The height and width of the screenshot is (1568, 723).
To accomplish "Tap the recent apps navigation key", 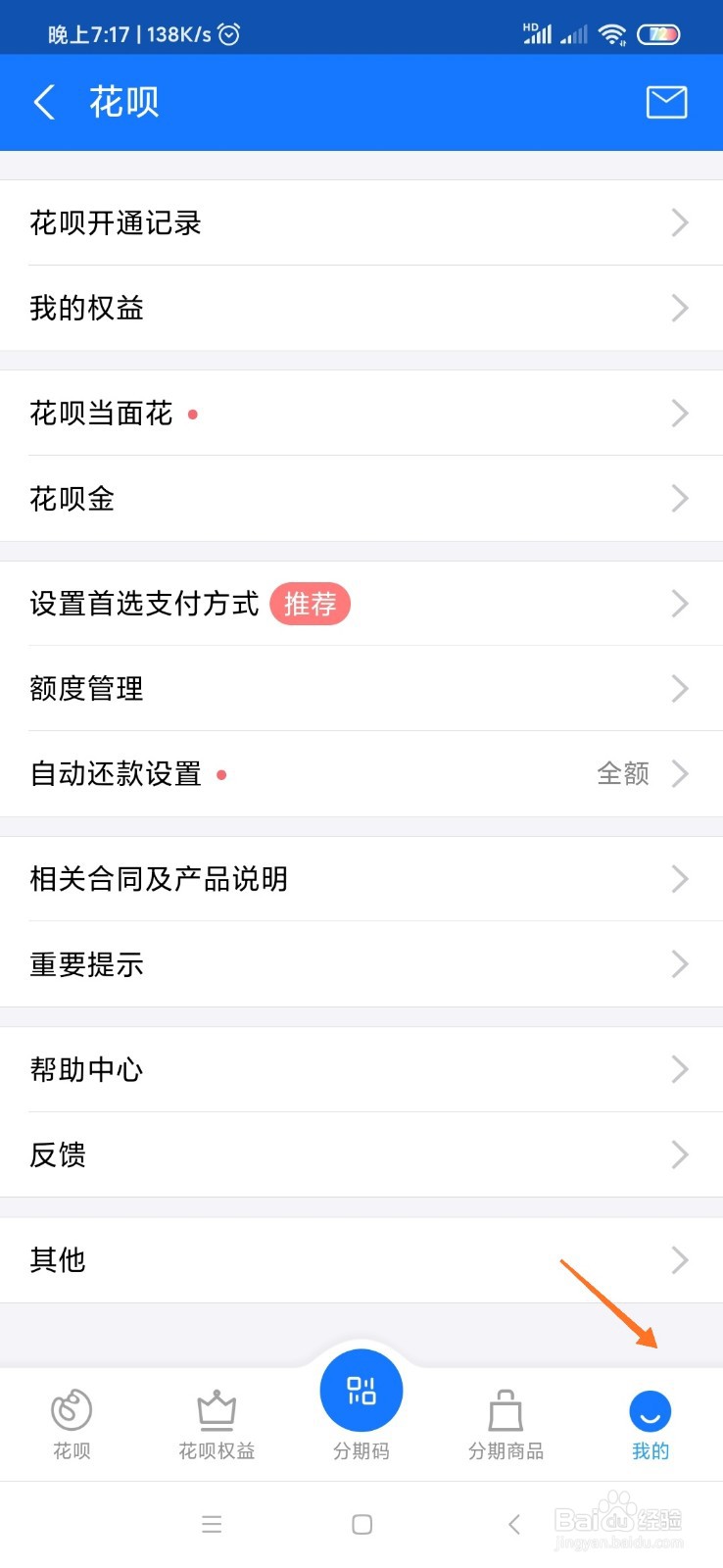I will [x=213, y=1524].
